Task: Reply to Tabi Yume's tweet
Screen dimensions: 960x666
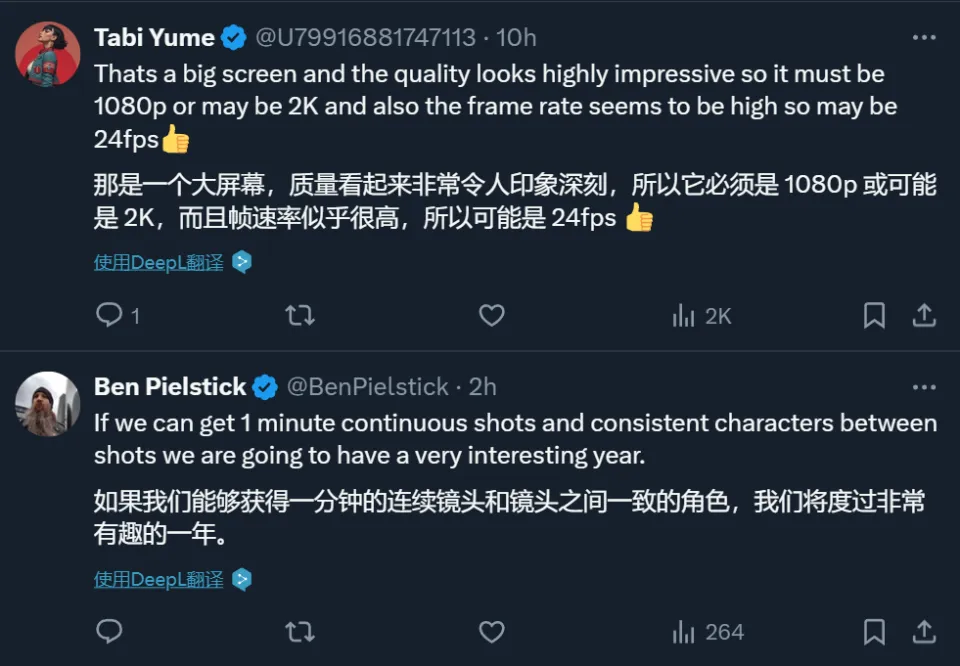Action: [x=109, y=316]
